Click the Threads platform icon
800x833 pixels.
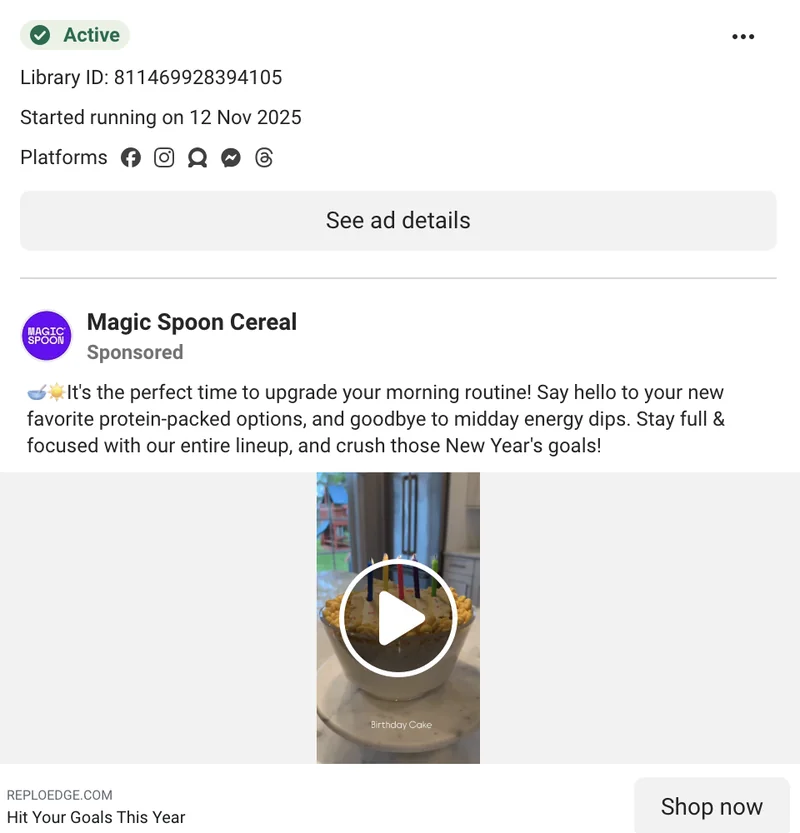pyautogui.click(x=263, y=157)
